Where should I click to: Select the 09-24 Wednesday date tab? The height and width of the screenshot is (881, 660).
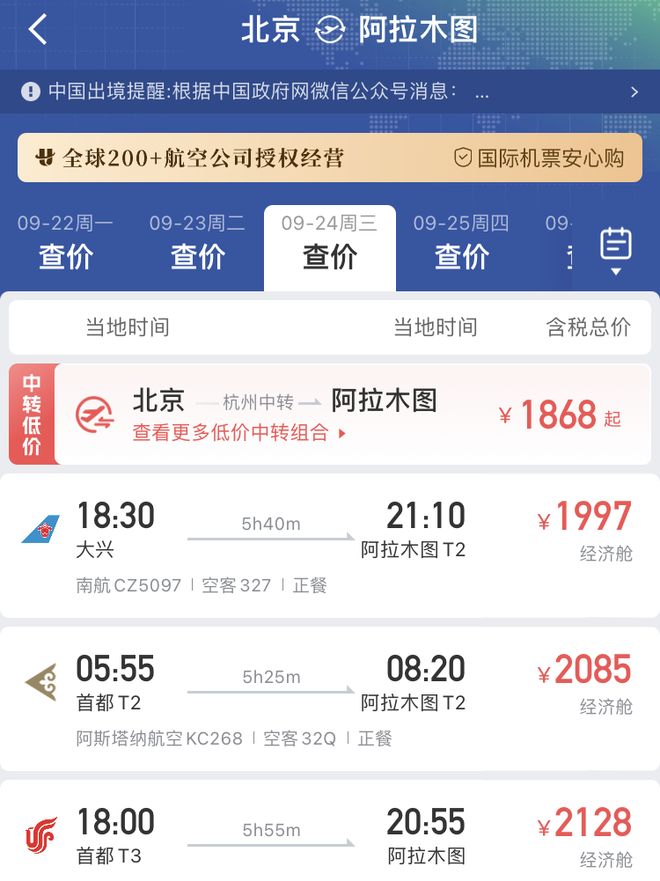tap(329, 242)
